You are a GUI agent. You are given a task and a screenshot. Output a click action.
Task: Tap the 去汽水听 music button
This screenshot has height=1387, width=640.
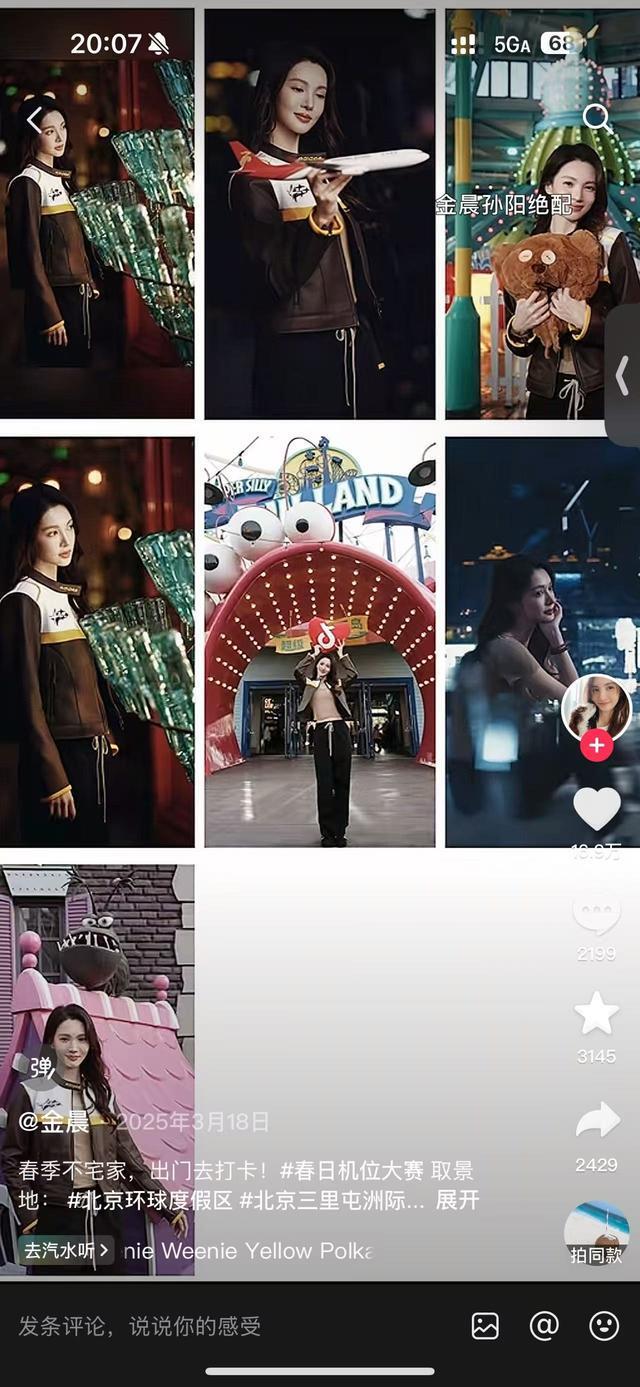[x=66, y=1250]
